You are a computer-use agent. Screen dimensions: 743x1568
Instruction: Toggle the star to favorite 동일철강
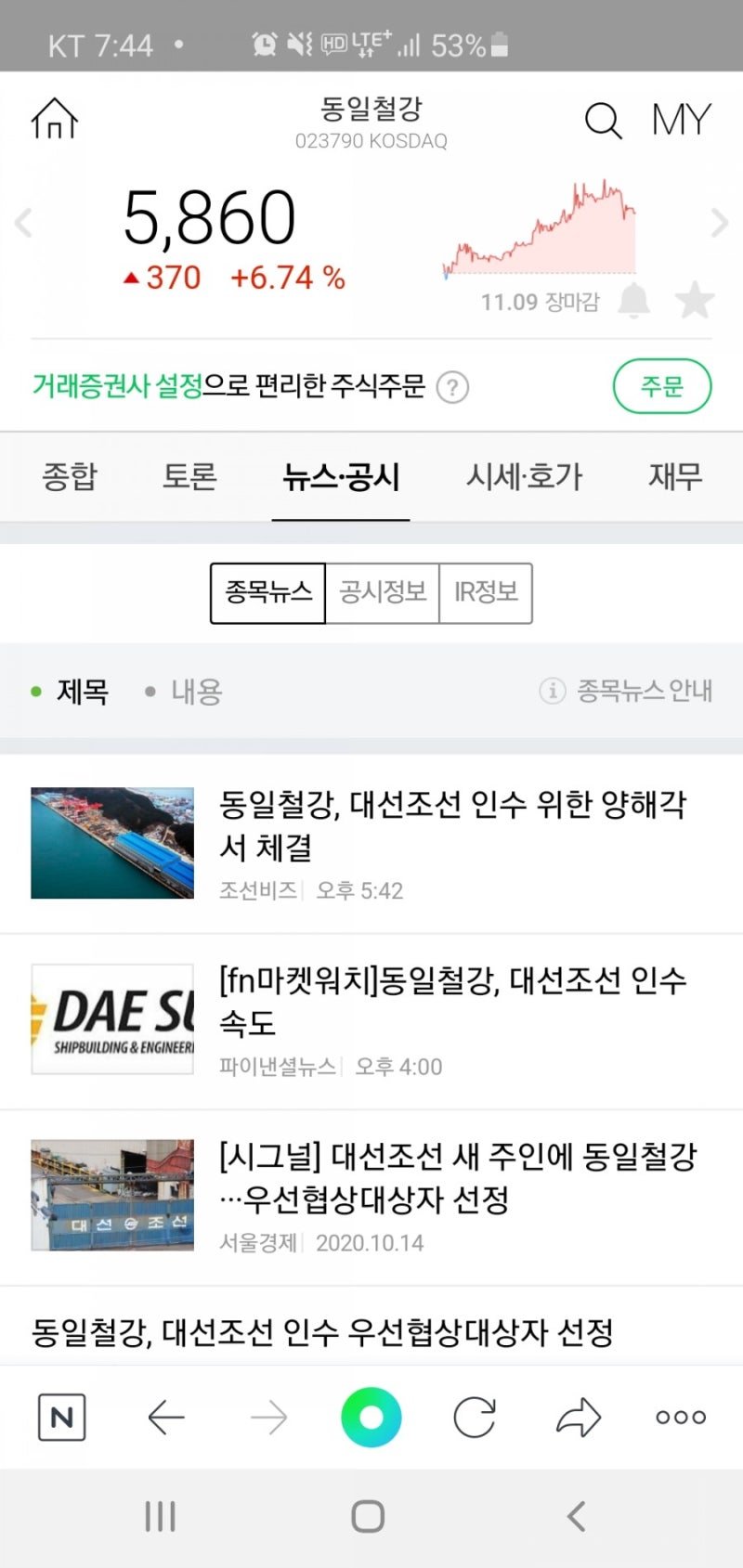click(x=695, y=300)
